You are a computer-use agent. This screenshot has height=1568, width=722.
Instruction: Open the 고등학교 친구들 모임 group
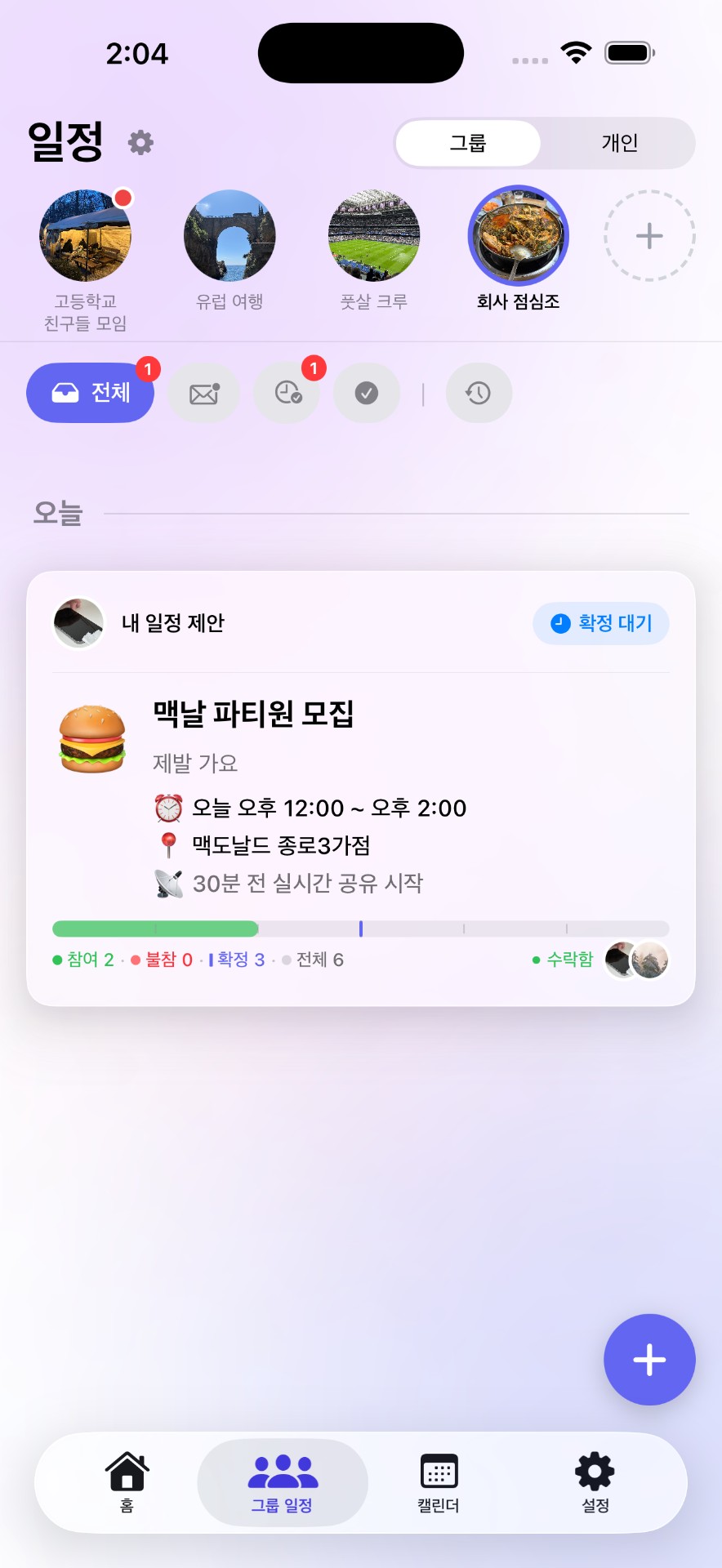[86, 236]
